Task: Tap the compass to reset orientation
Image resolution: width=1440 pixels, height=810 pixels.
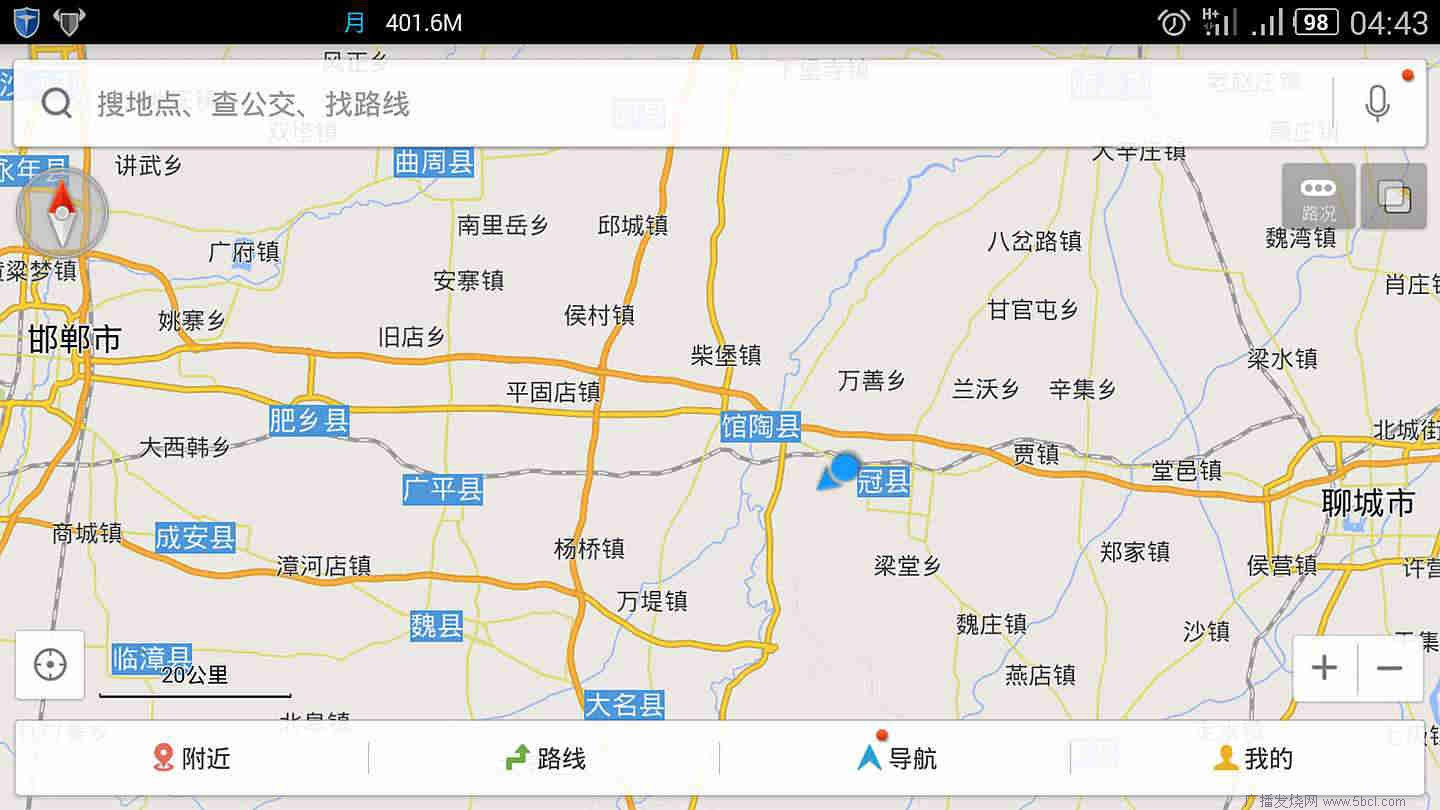Action: point(62,213)
